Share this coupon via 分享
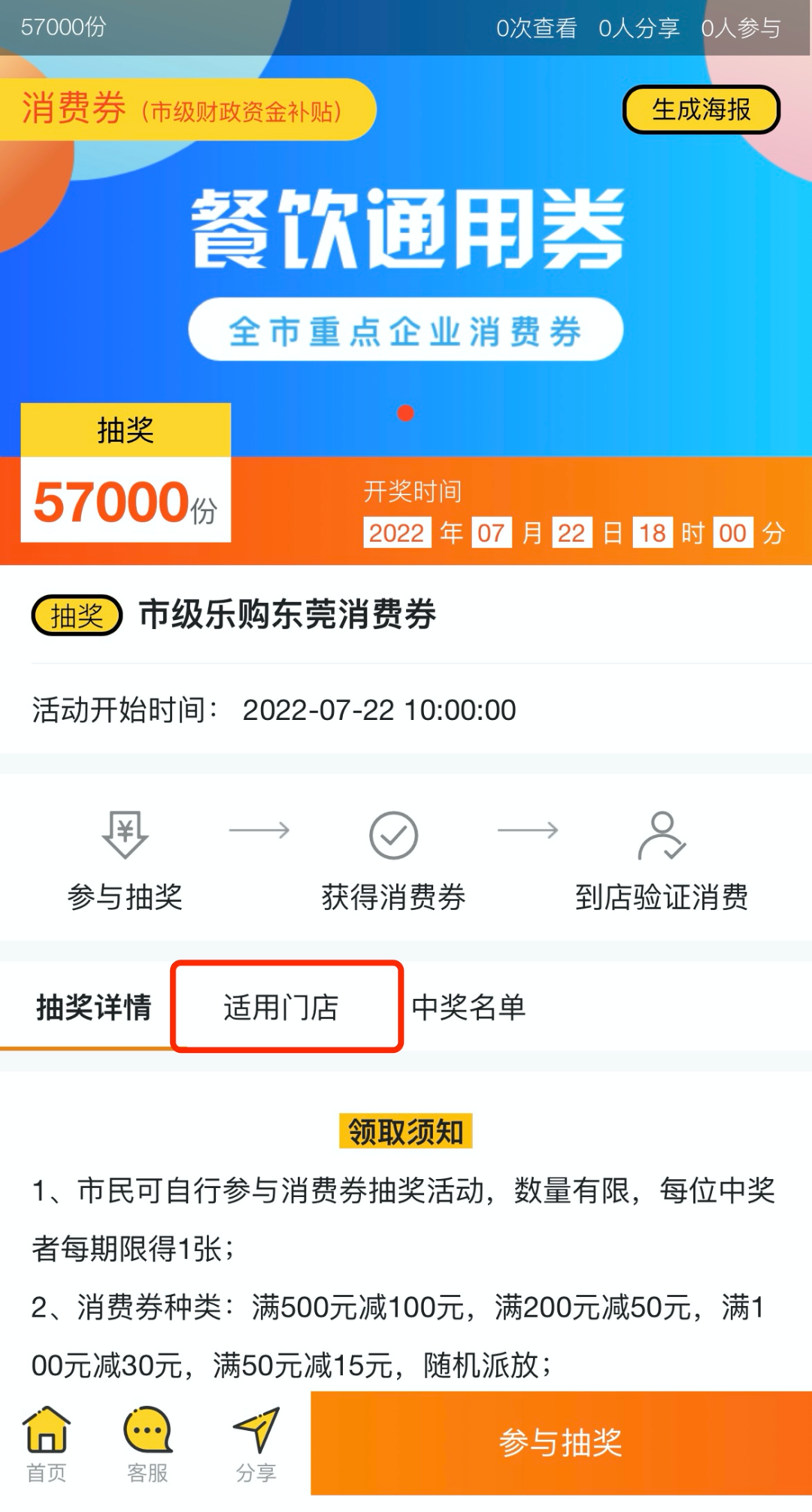812x1512 pixels. (256, 1444)
